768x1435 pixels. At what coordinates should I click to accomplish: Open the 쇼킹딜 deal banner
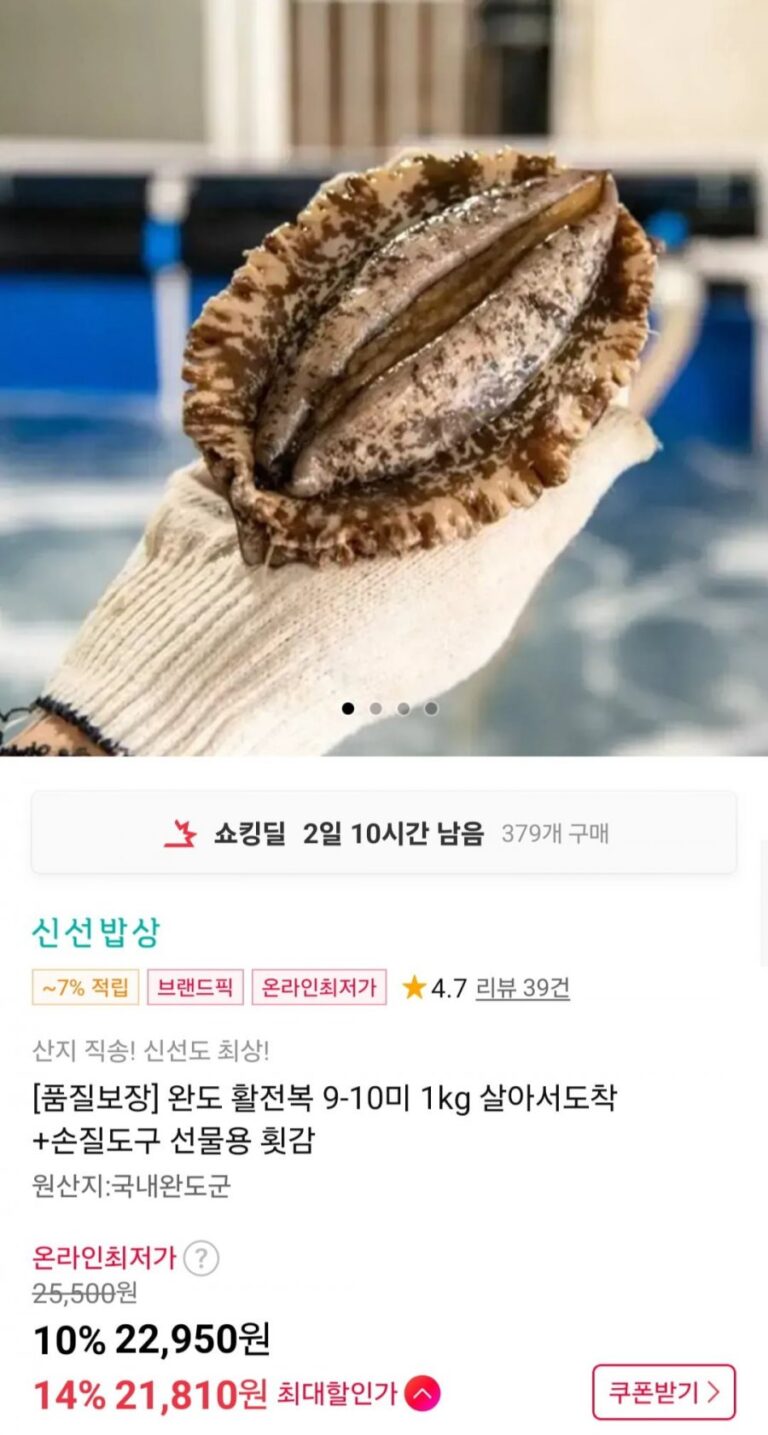(x=384, y=833)
